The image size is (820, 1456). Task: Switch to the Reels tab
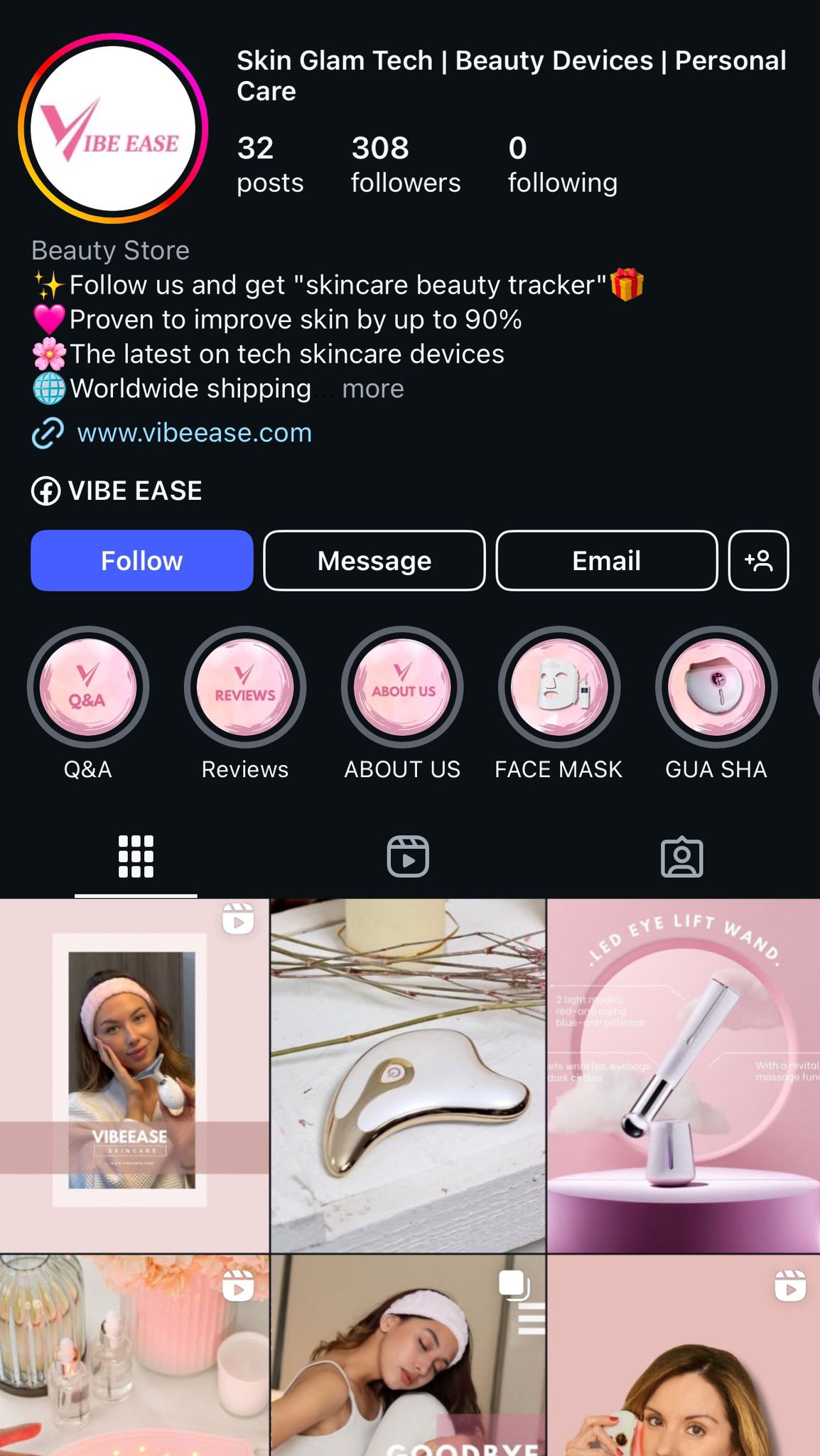pos(408,856)
